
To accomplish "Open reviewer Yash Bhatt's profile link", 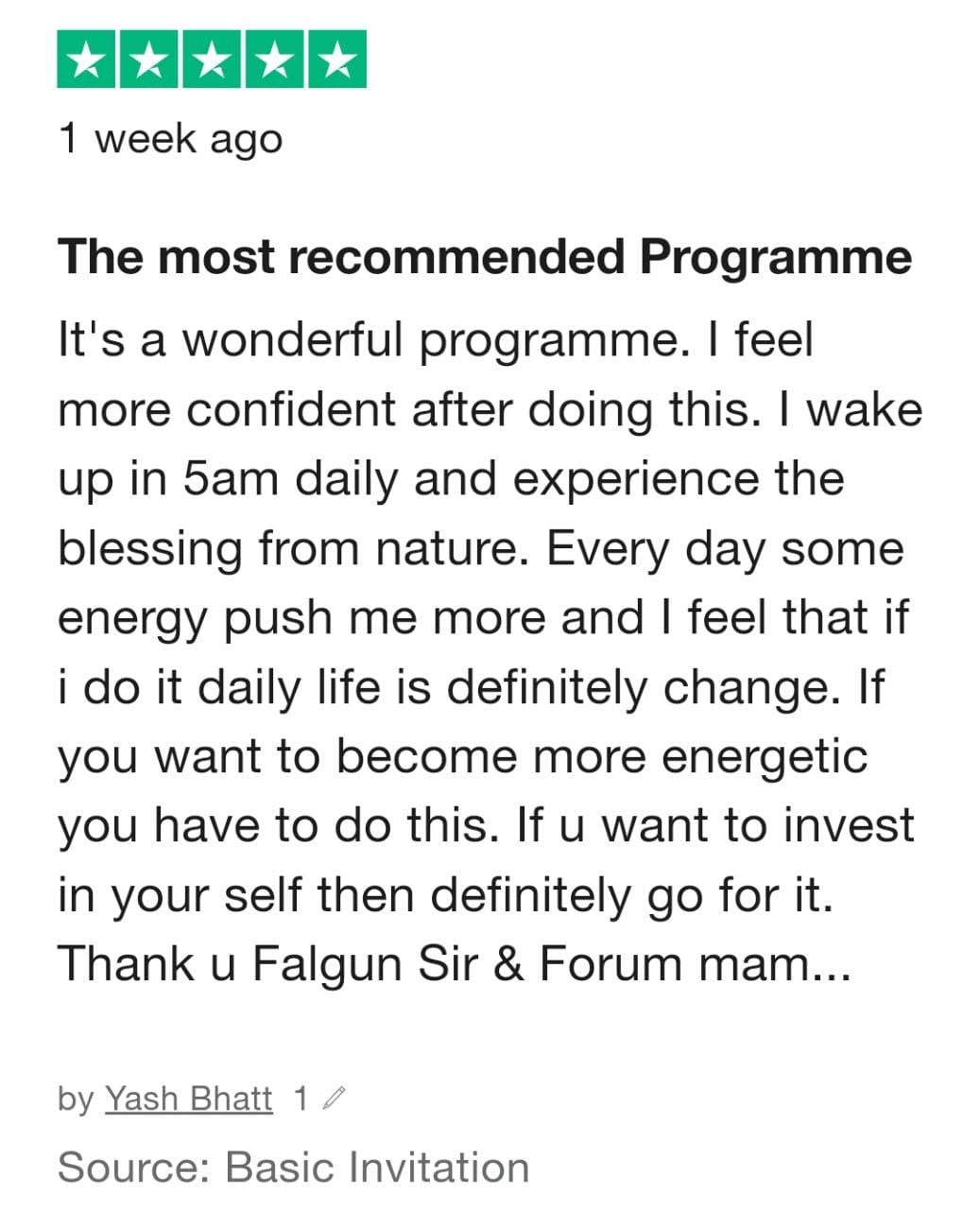I will 188,1098.
